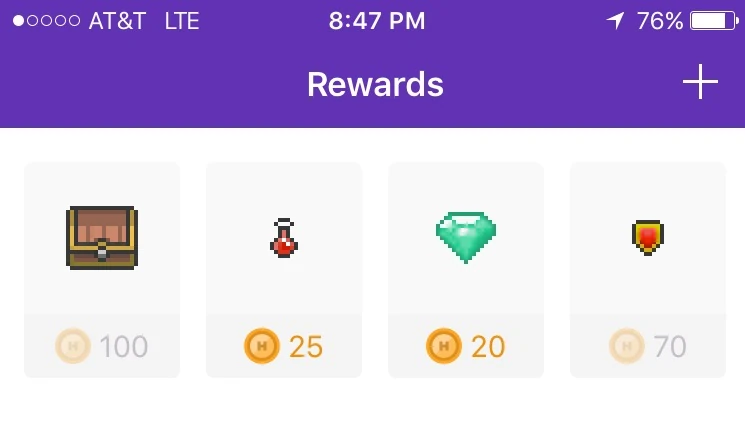Open the treasure chest reward costing 100
Image resolution: width=745 pixels, height=428 pixels.
pyautogui.click(x=102, y=268)
